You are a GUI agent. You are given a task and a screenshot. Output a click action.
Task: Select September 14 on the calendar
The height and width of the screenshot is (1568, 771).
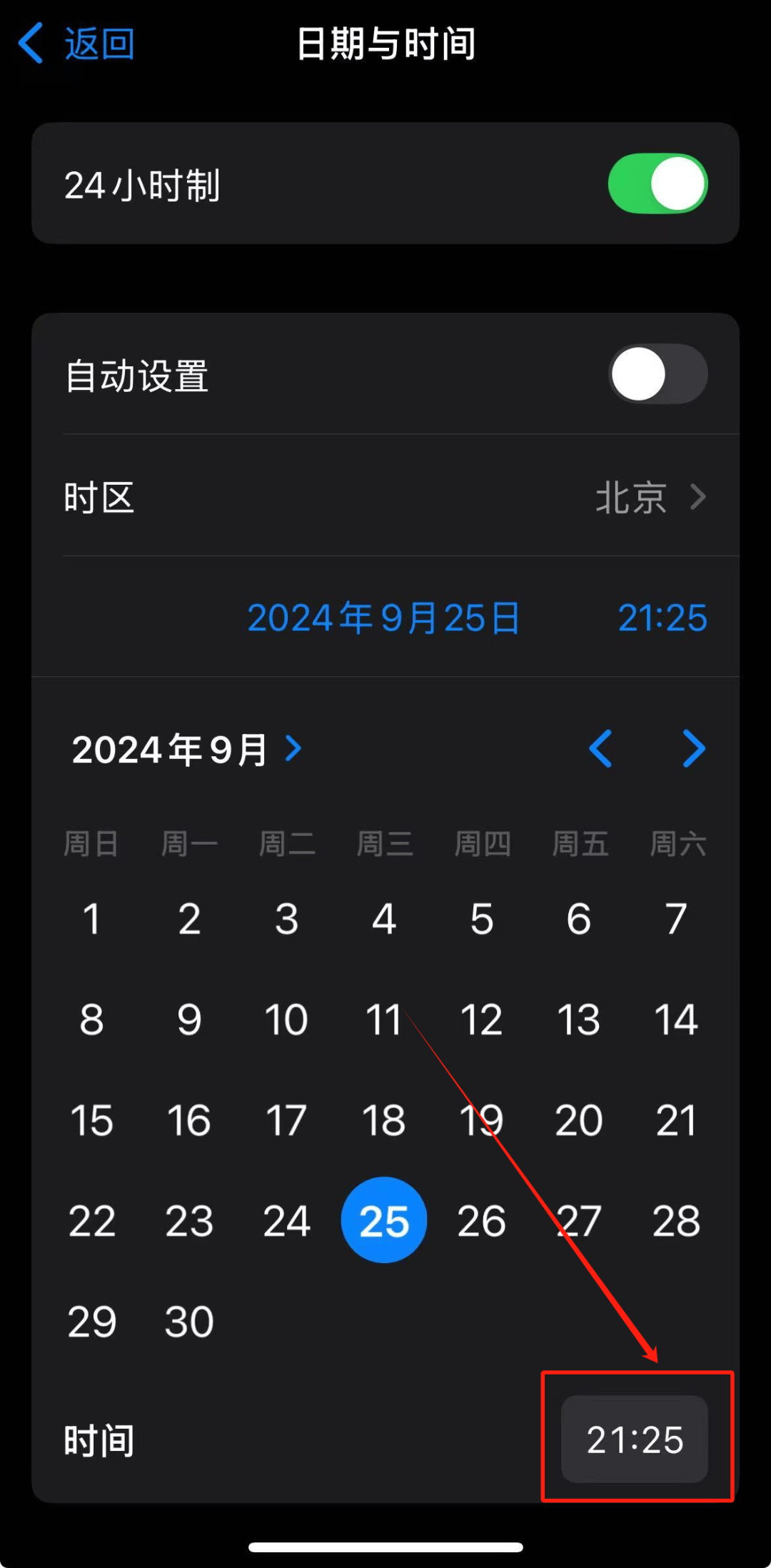pos(675,1020)
